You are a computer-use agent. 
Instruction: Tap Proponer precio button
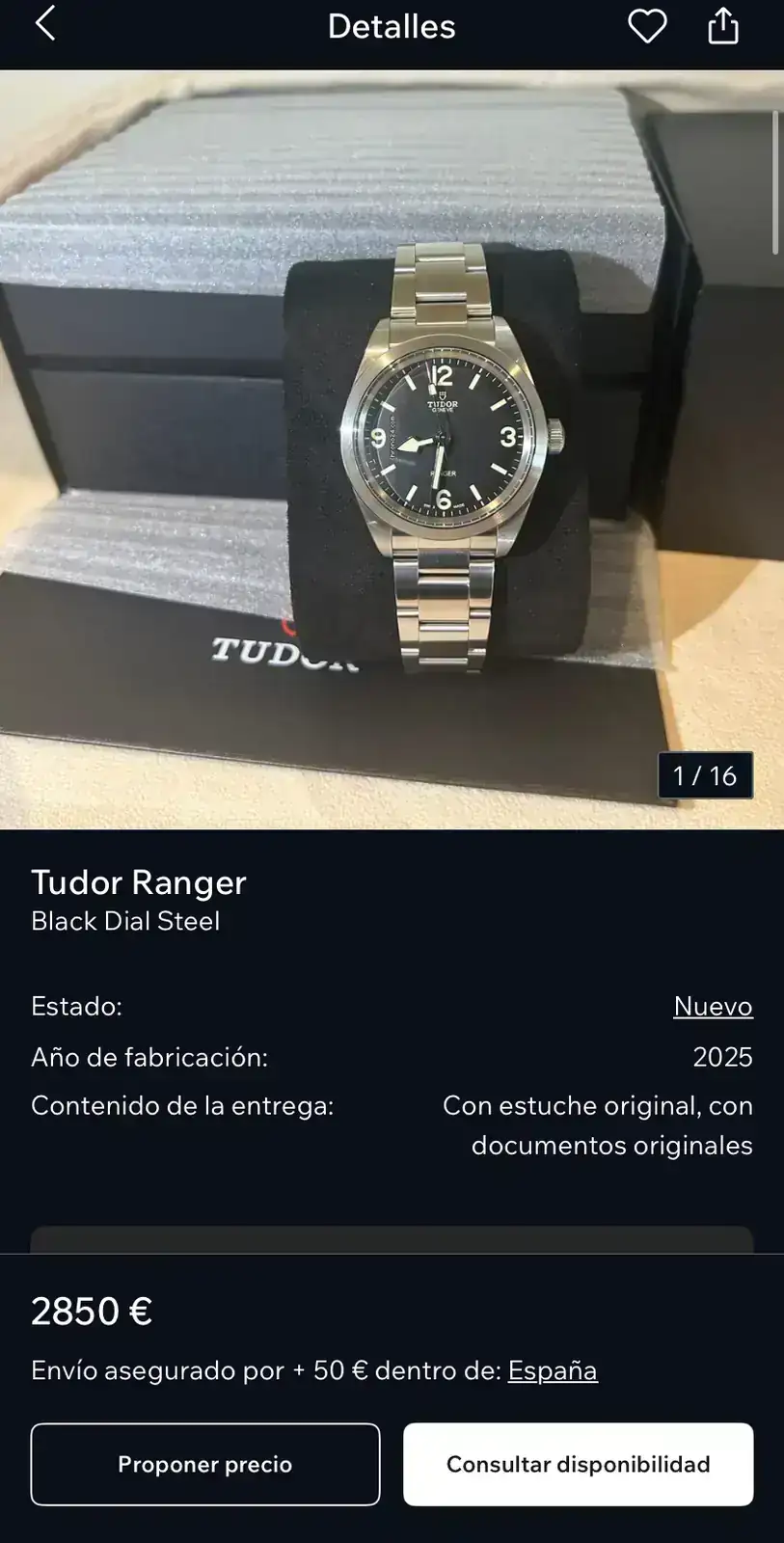click(x=205, y=1464)
